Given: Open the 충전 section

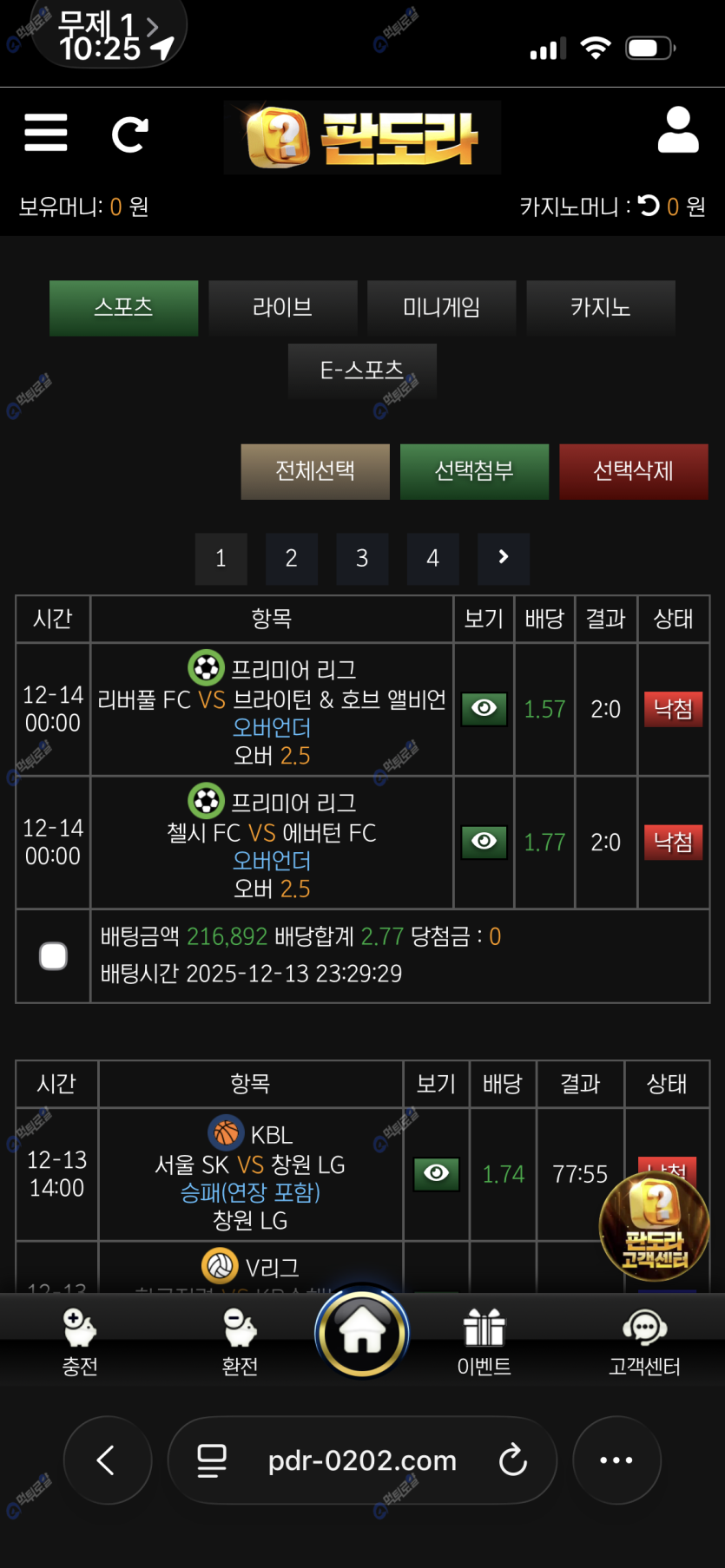Looking at the screenshot, I should [80, 1341].
